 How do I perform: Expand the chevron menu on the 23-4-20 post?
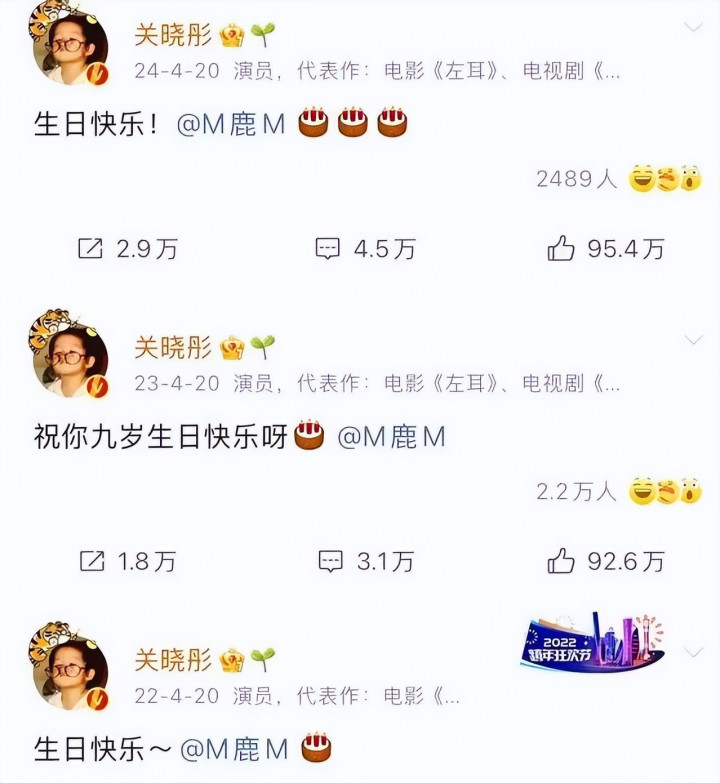692,341
